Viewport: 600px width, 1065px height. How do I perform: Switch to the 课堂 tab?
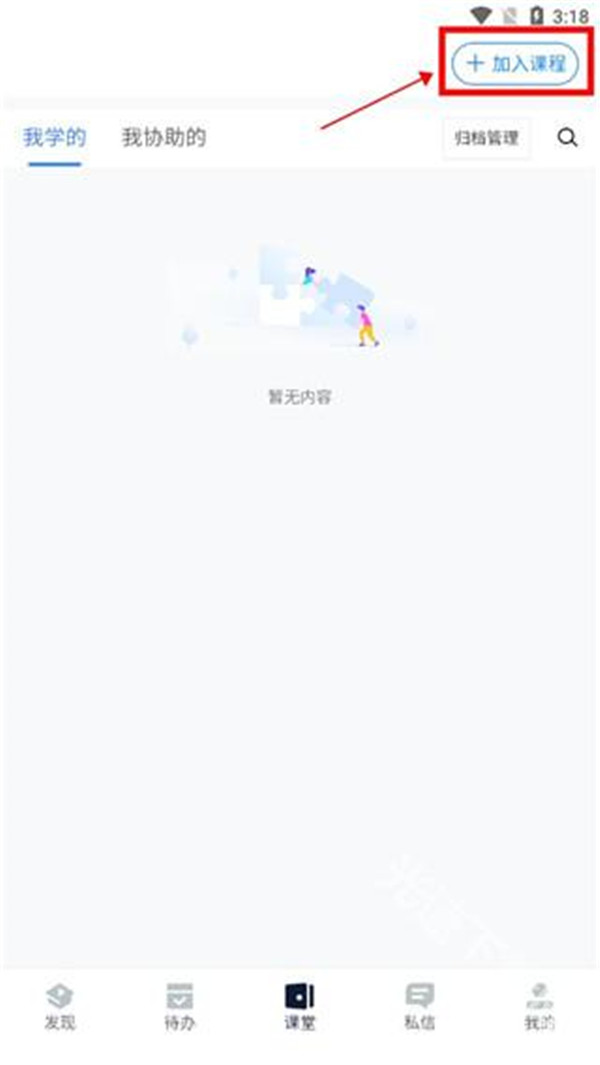click(x=300, y=1006)
